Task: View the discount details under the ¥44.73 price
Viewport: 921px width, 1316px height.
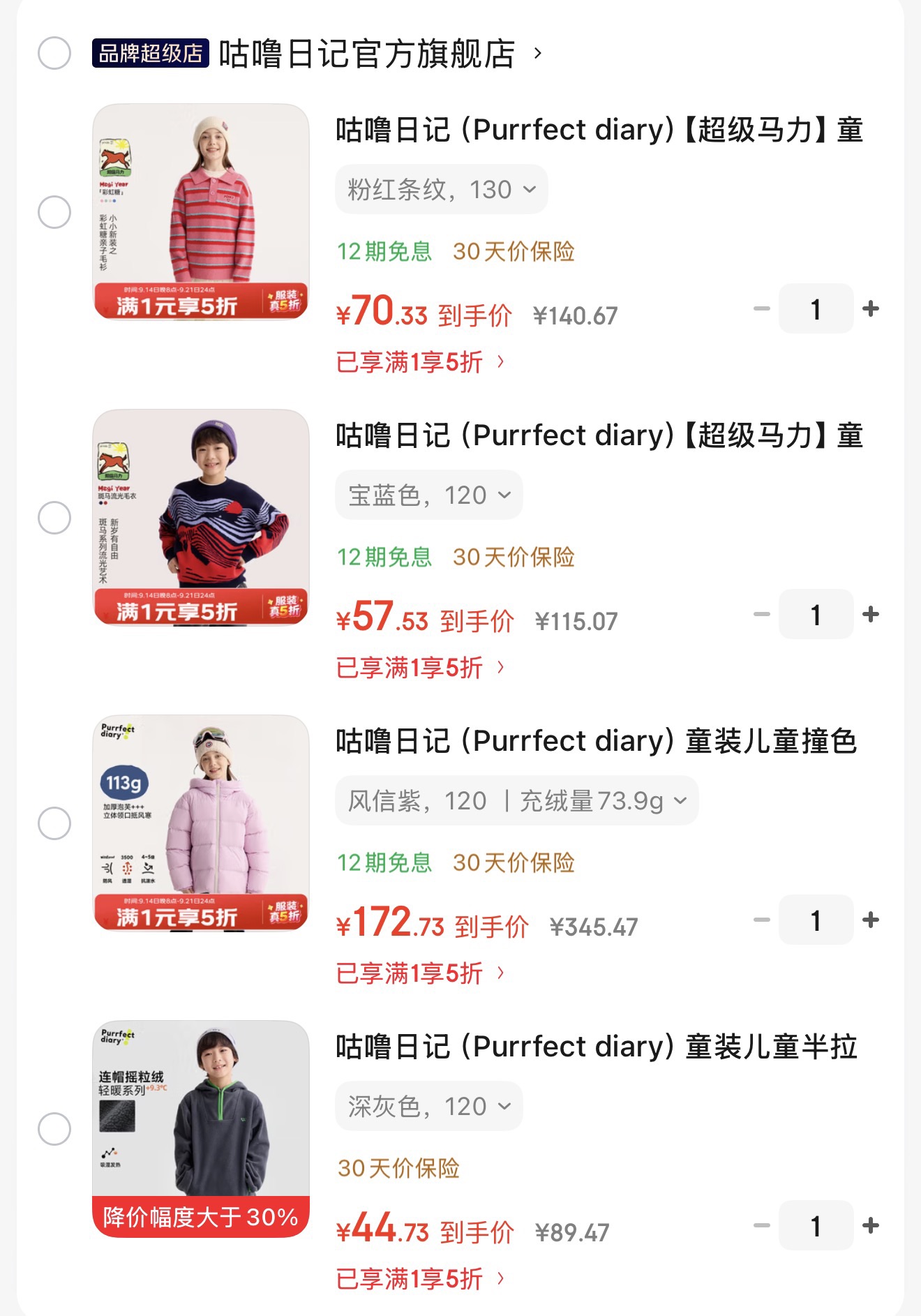Action: coord(420,1279)
